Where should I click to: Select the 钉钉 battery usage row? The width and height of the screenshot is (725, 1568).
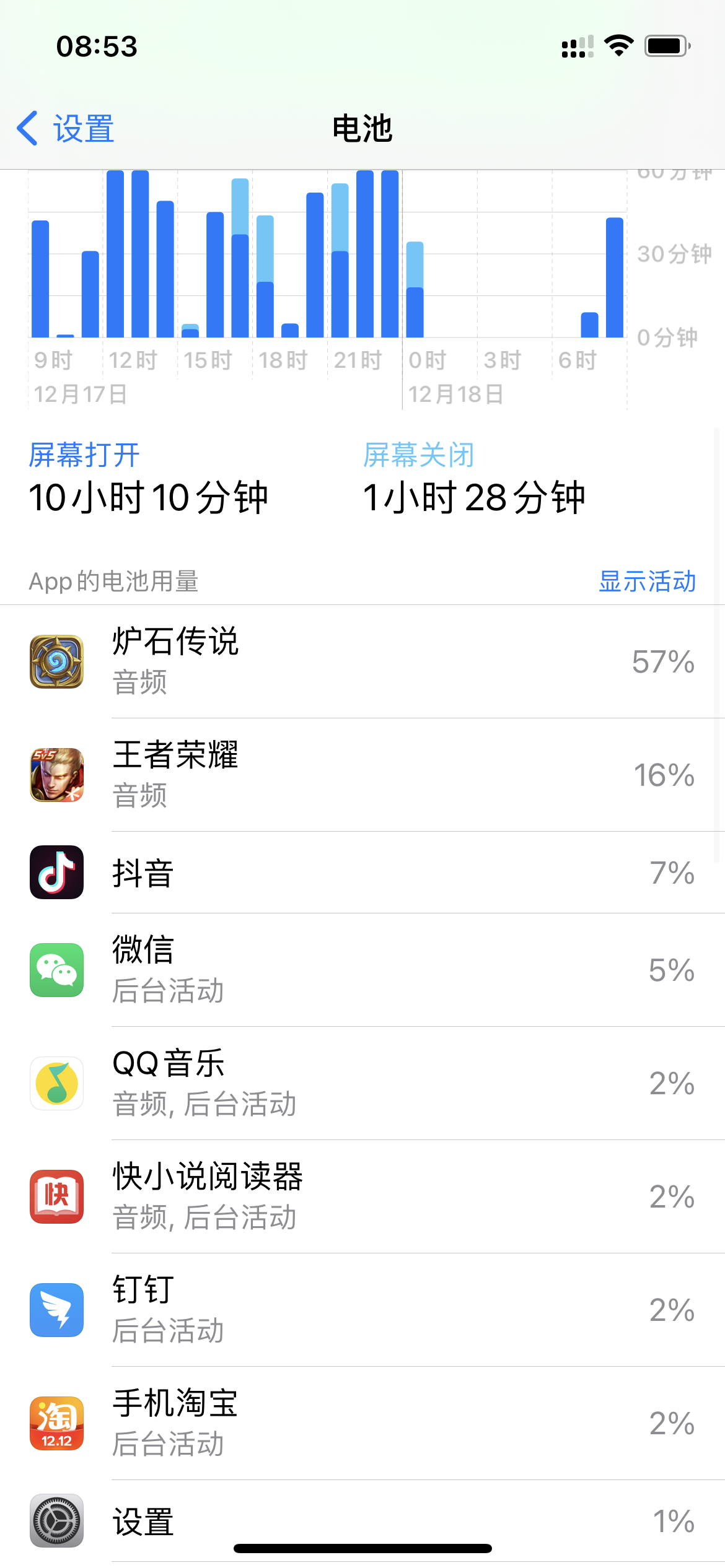click(x=362, y=1310)
